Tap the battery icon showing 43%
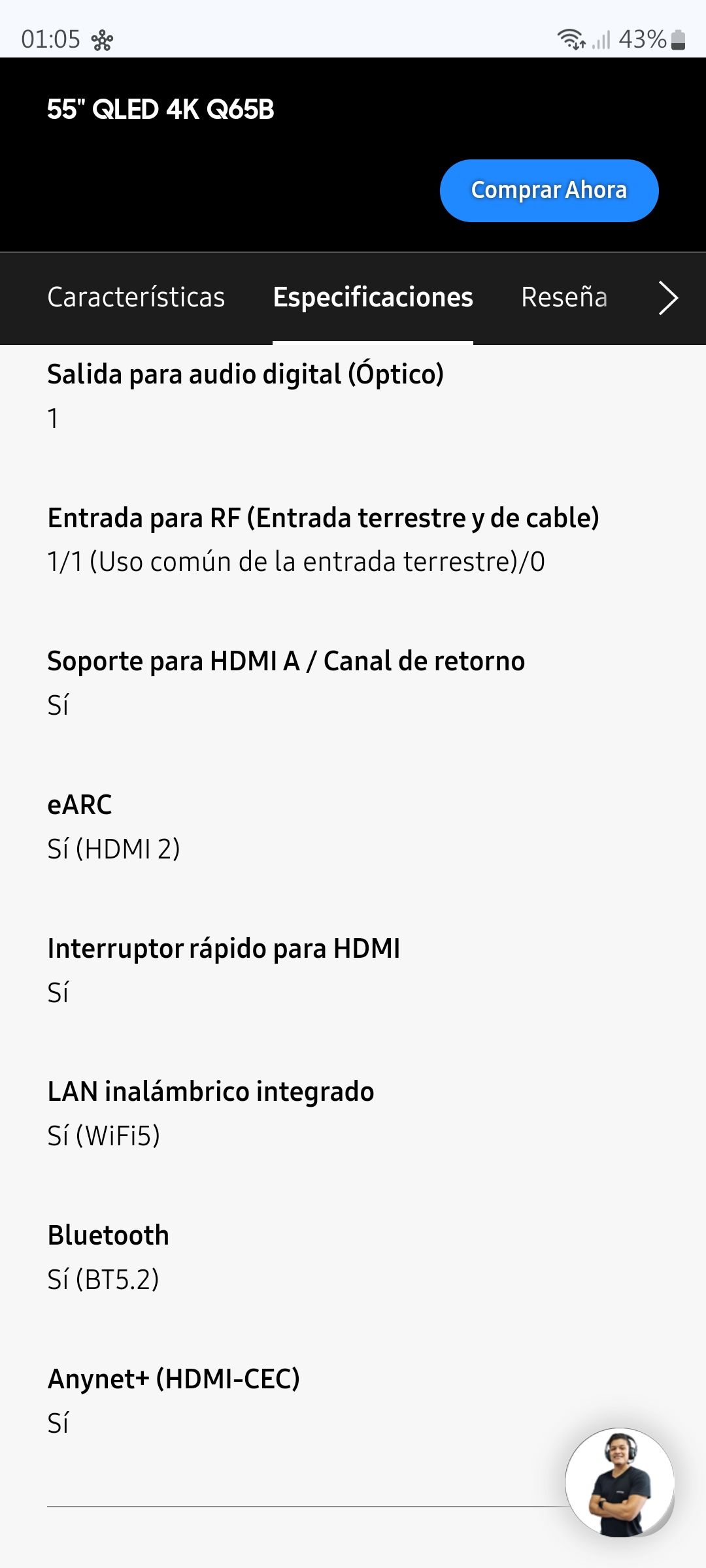706x1568 pixels. [x=677, y=41]
